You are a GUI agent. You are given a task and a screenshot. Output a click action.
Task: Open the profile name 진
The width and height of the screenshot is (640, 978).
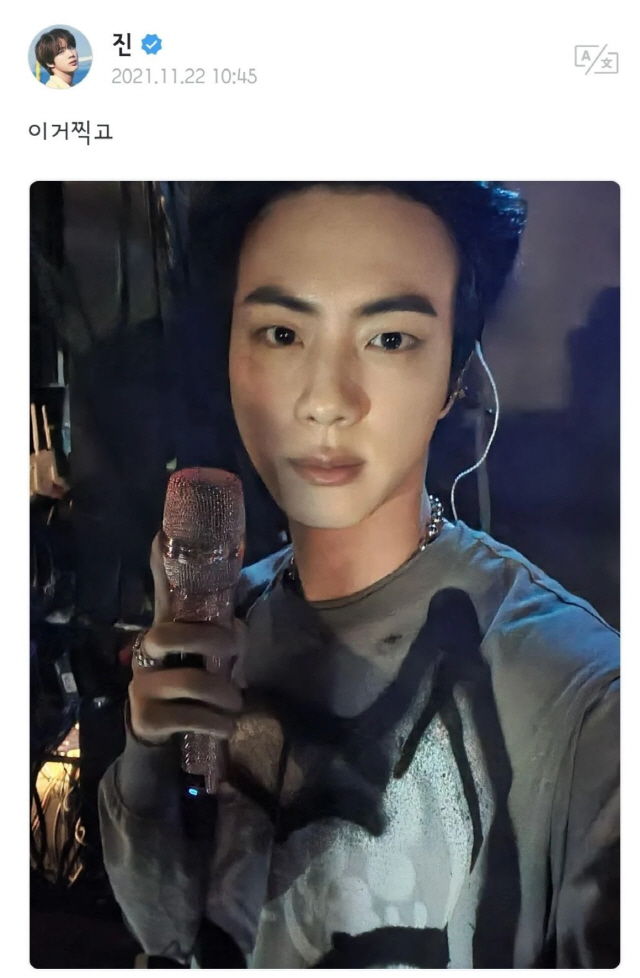[122, 44]
